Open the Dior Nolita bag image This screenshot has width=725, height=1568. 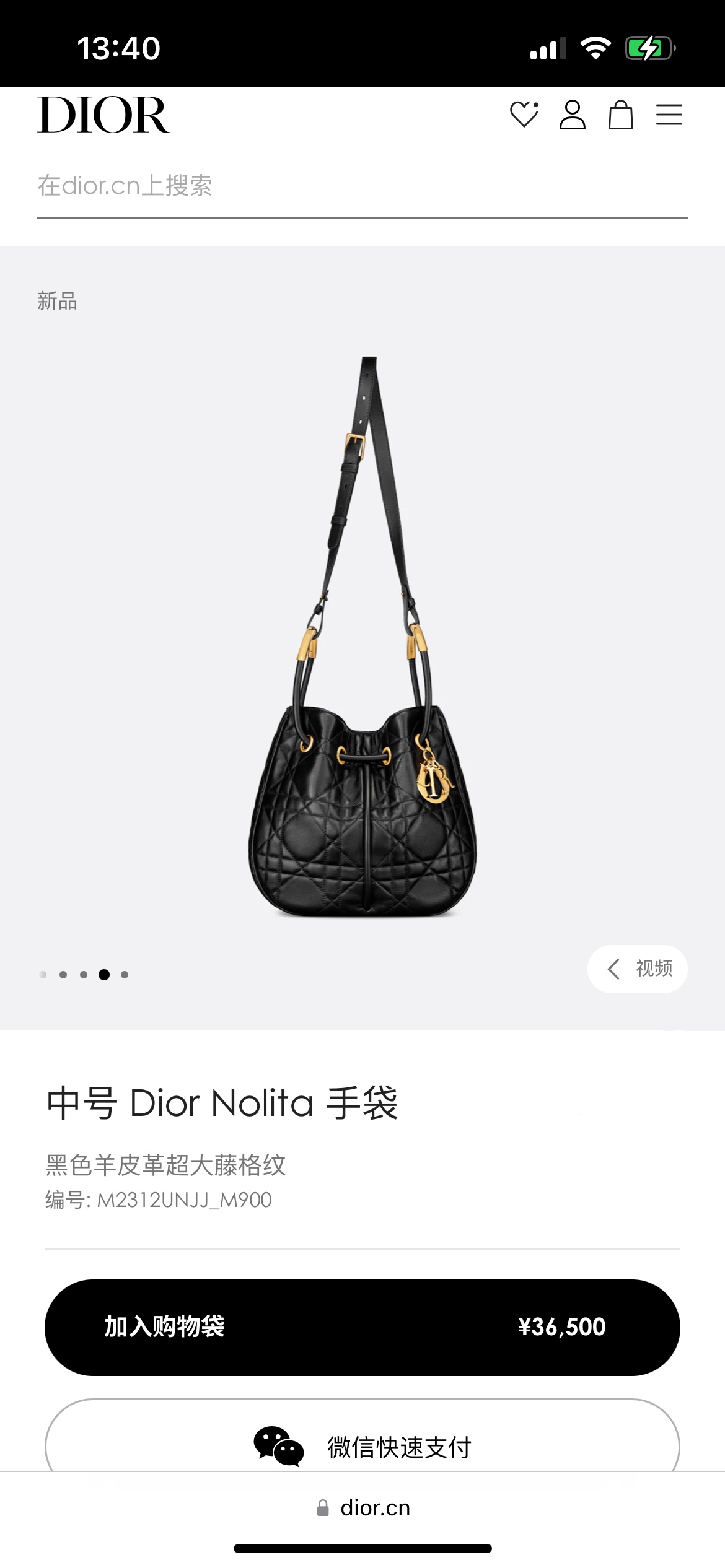click(363, 638)
